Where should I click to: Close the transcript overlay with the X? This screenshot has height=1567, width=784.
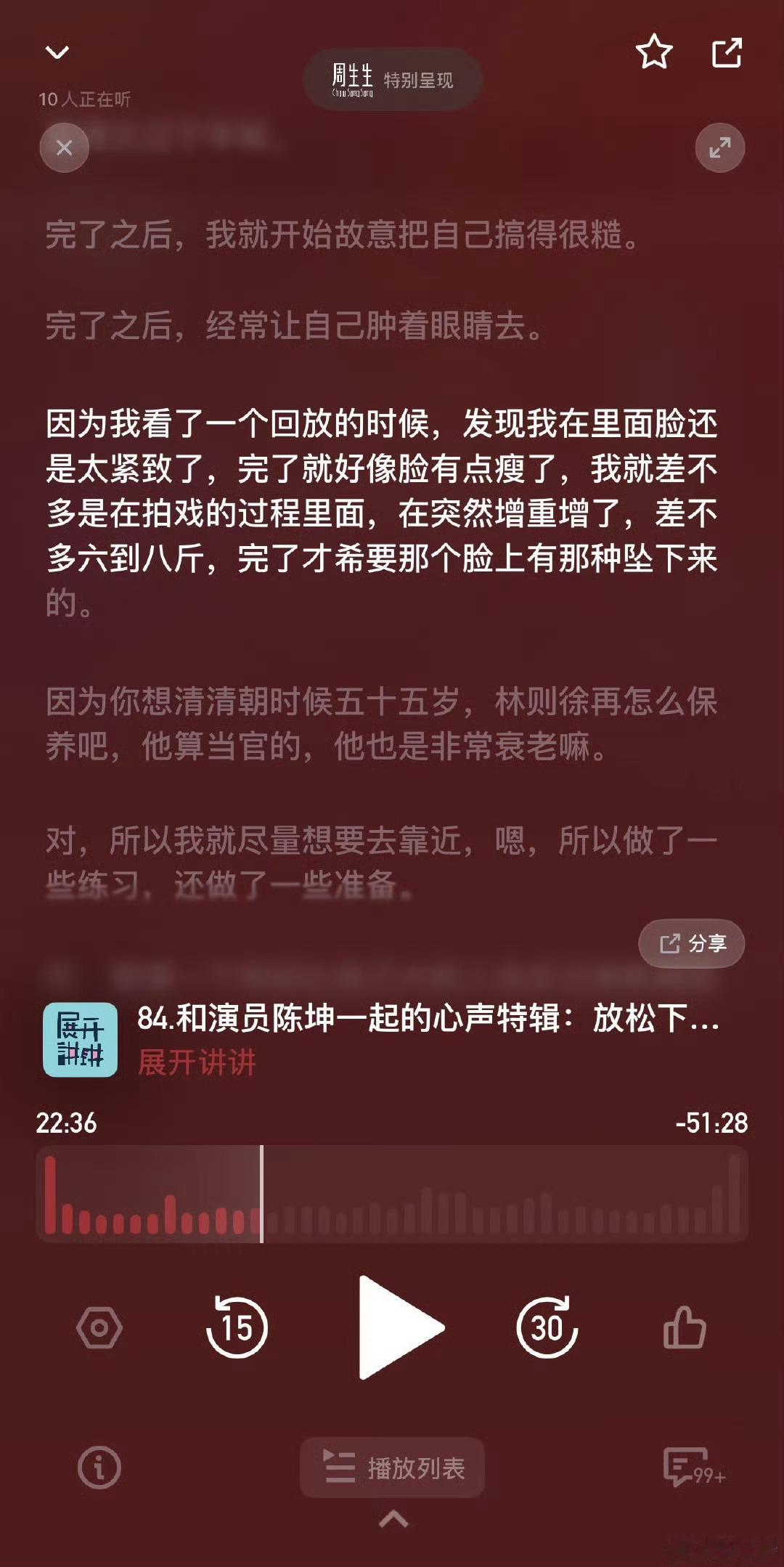(x=64, y=146)
